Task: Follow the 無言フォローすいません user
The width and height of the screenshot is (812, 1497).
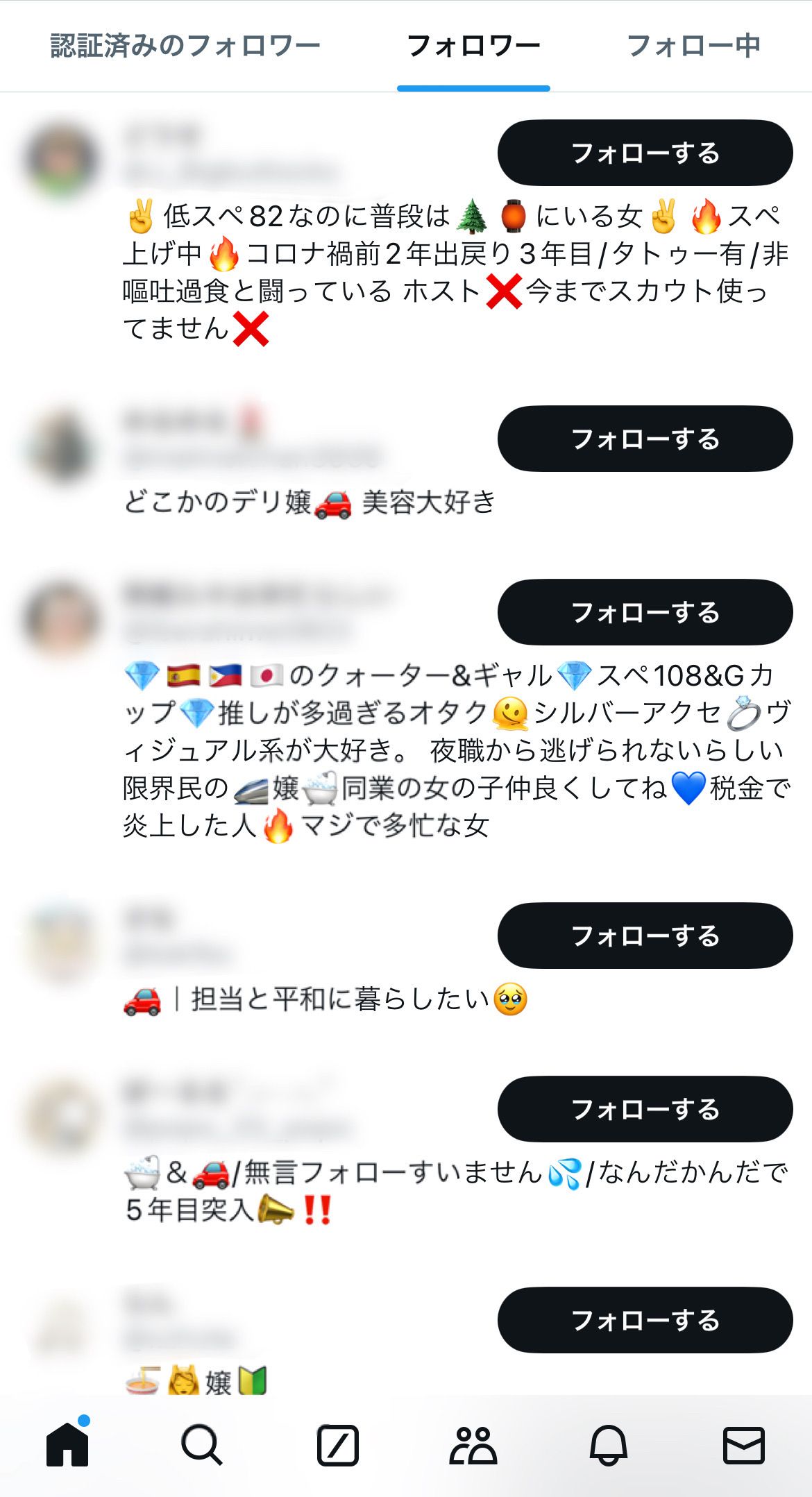Action: [645, 1109]
